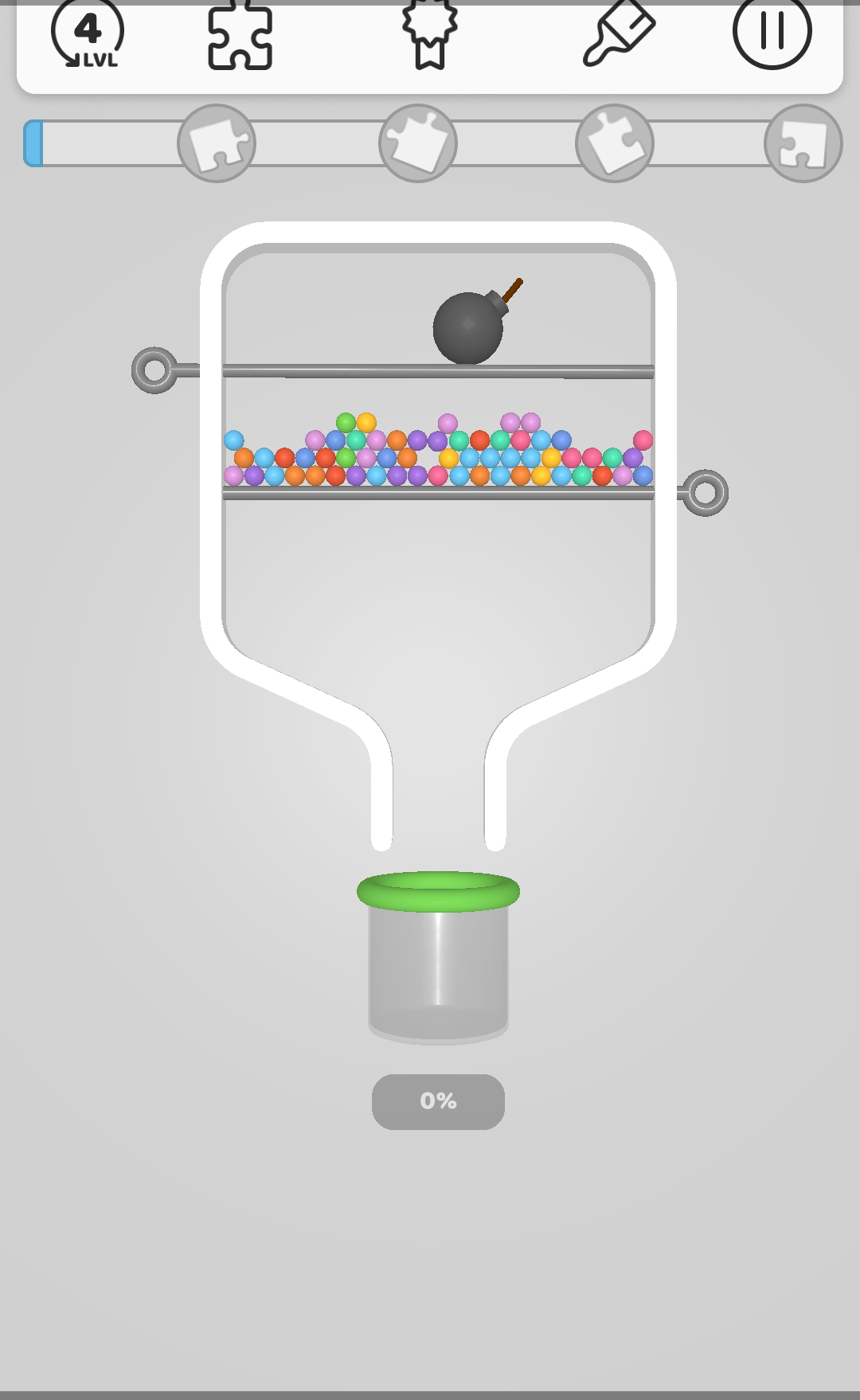Tap the upper pin ring under the bomb
Image resolution: width=860 pixels, height=1400 pixels.
(x=154, y=370)
